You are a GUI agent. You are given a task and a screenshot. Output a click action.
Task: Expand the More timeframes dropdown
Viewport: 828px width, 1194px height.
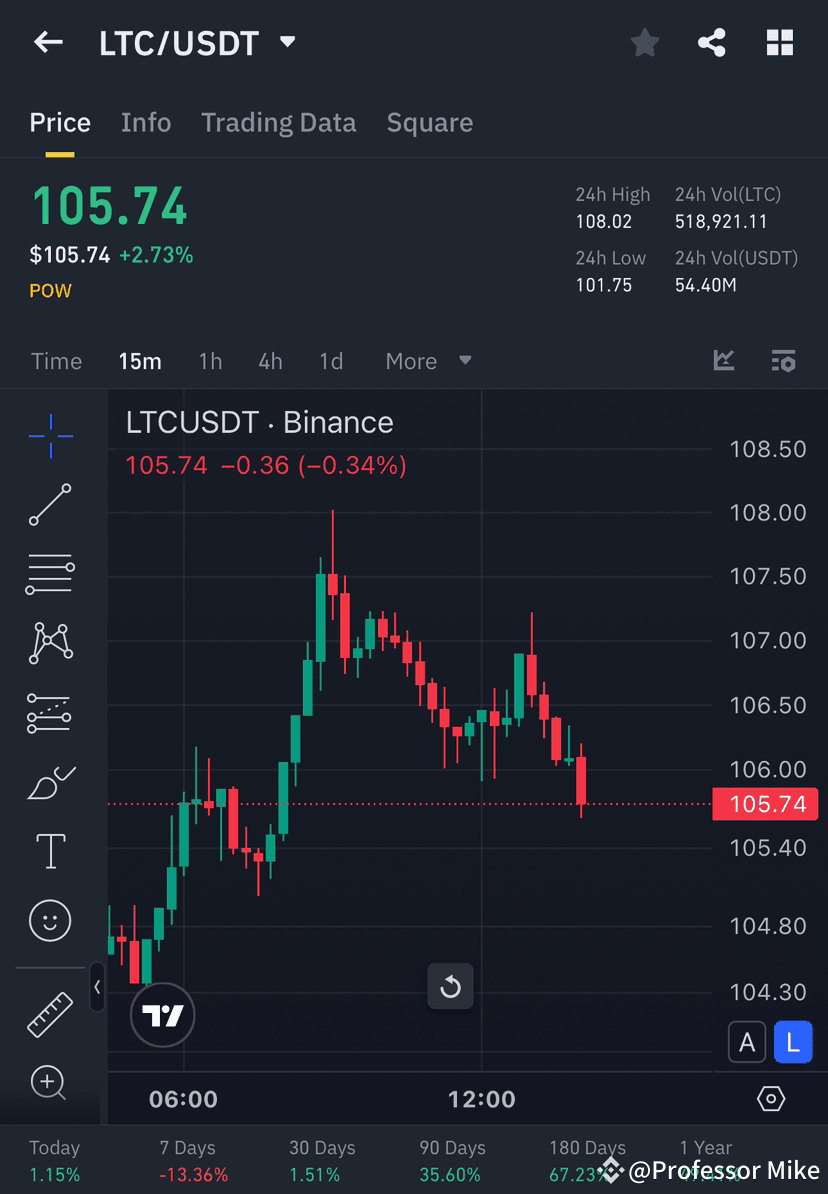[x=428, y=361]
